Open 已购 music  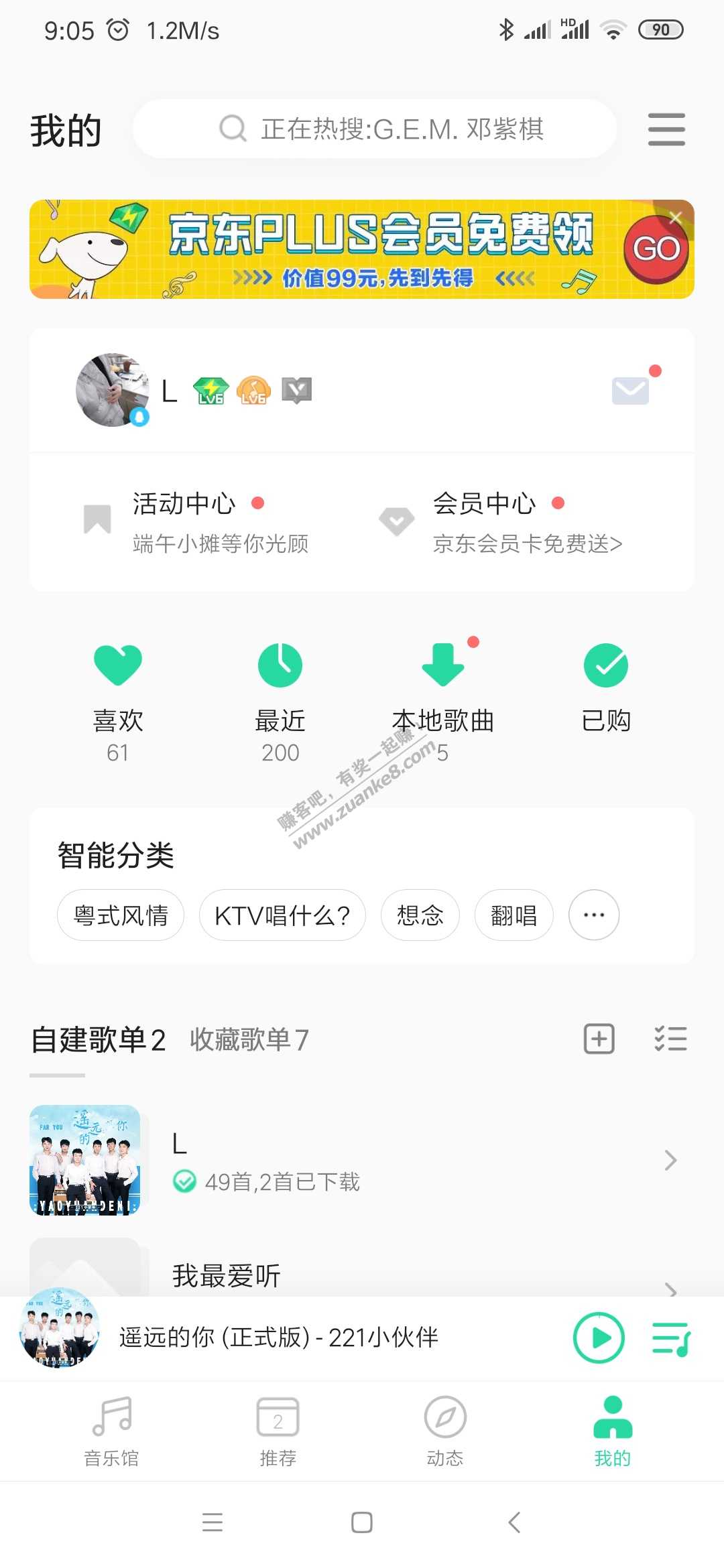click(606, 690)
